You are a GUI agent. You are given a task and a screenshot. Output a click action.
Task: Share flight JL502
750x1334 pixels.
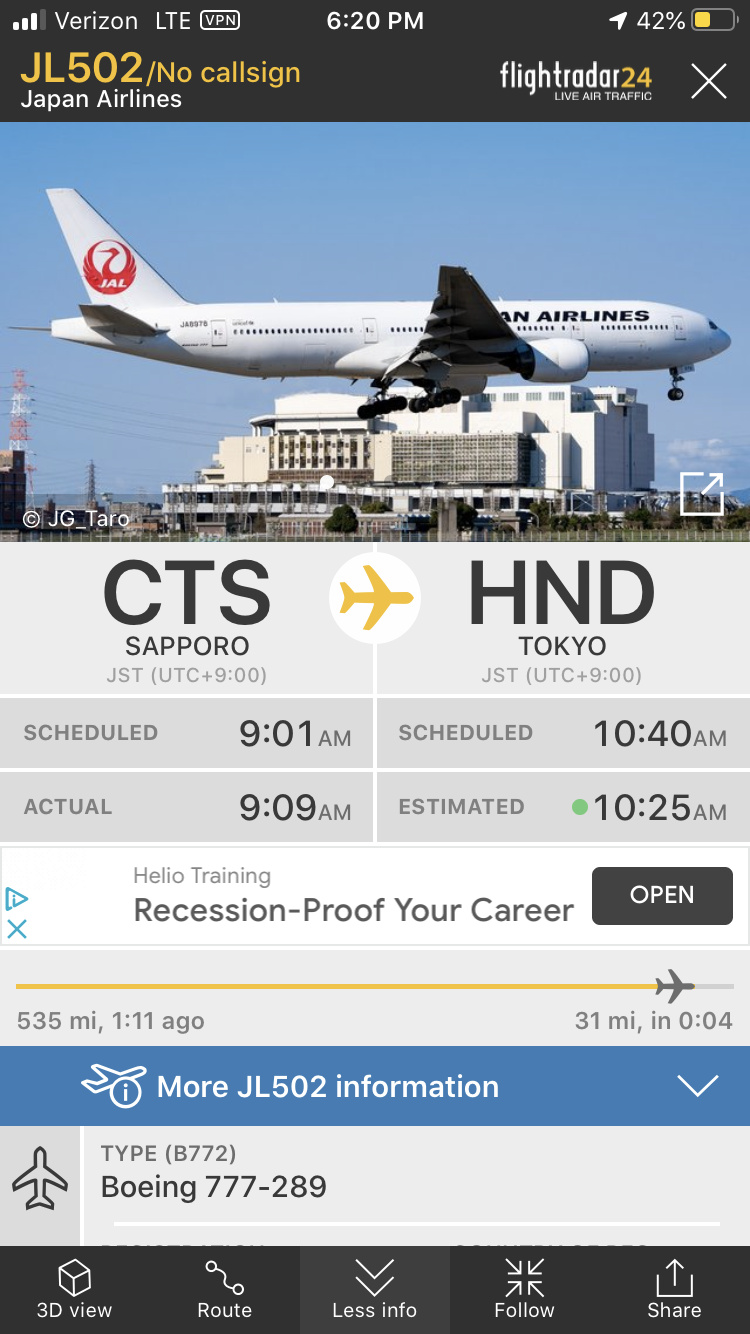coord(674,1290)
